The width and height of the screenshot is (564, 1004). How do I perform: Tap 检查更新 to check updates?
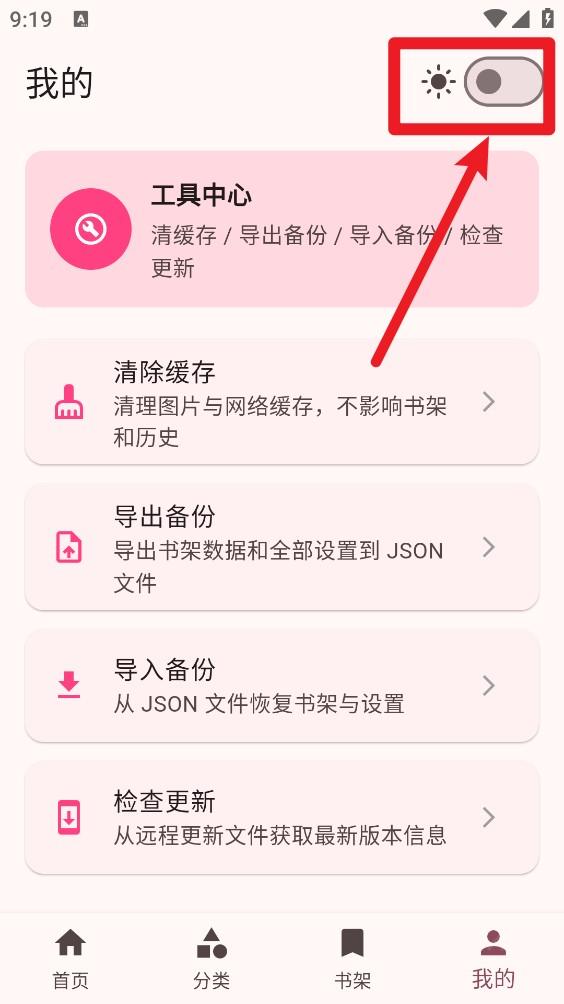point(282,818)
